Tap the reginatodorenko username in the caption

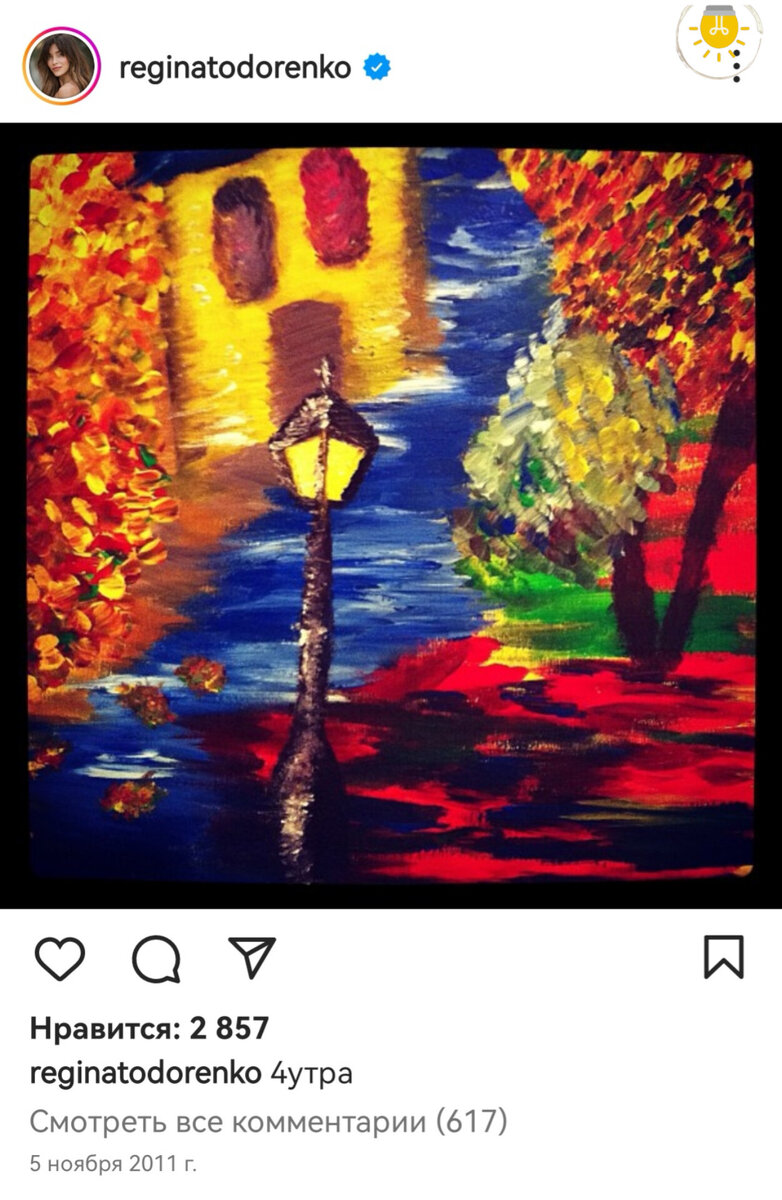click(x=146, y=1074)
